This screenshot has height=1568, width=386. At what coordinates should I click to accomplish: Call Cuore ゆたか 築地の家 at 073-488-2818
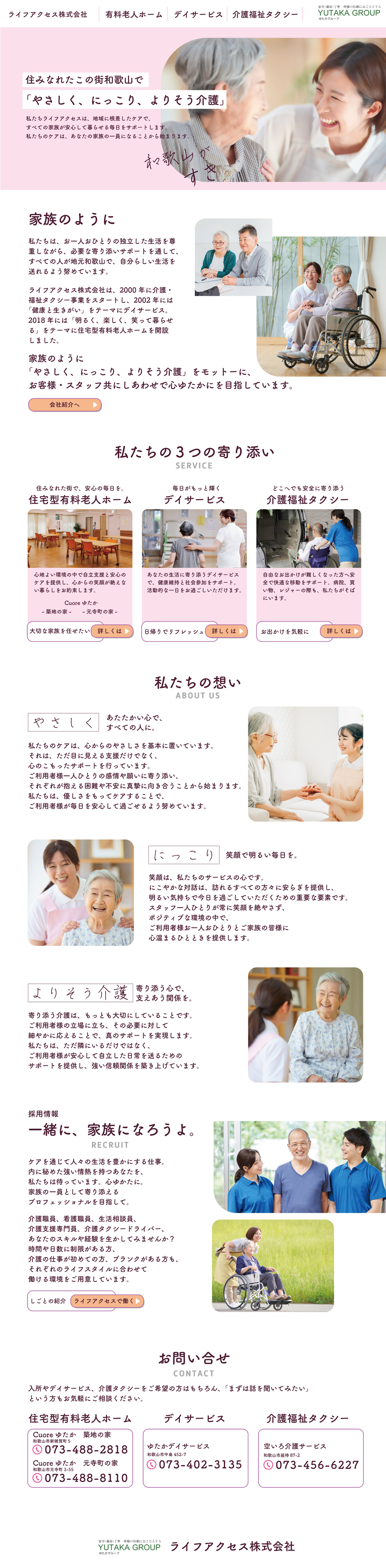pos(85,1449)
